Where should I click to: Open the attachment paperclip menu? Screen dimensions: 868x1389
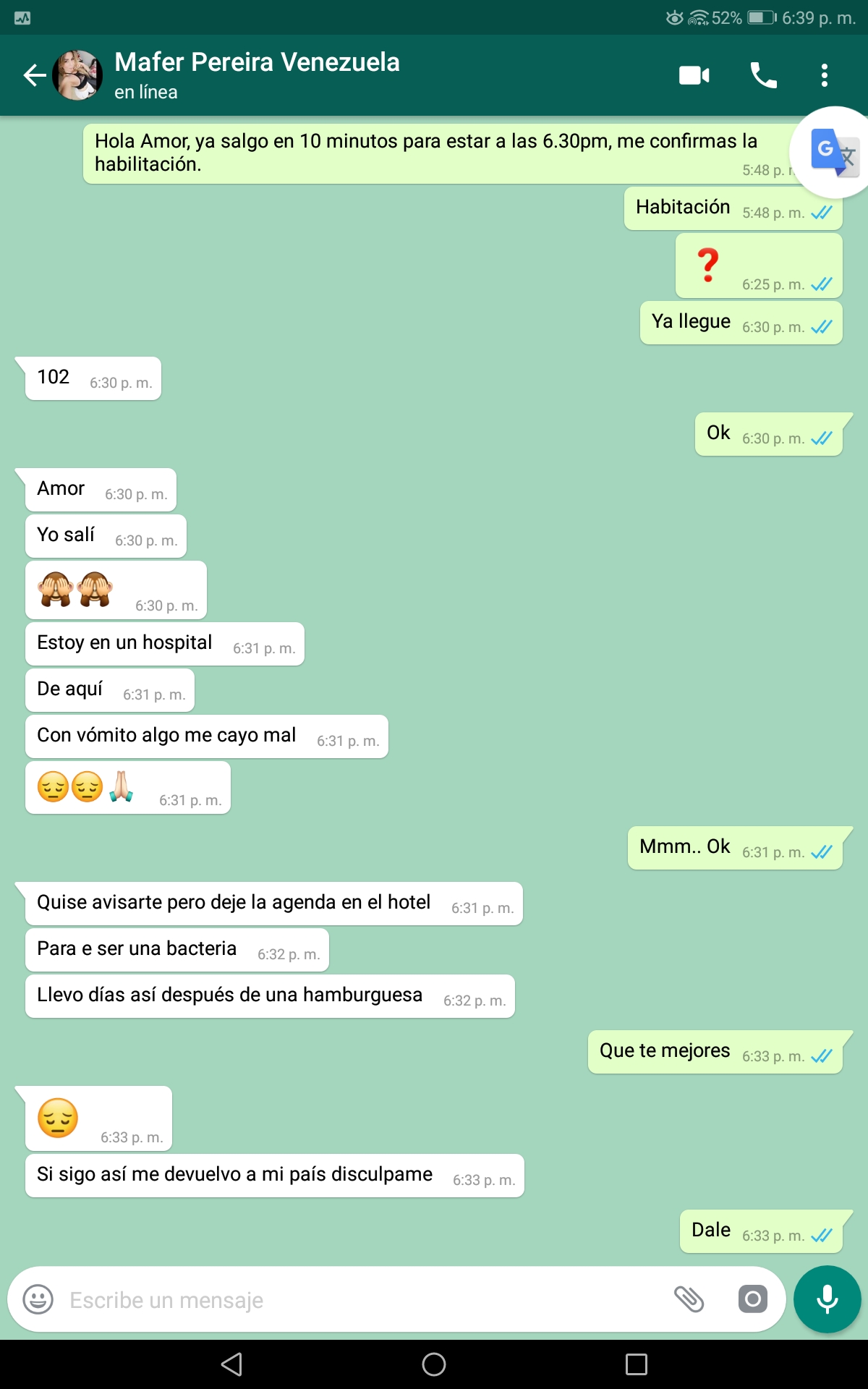pyautogui.click(x=689, y=1299)
